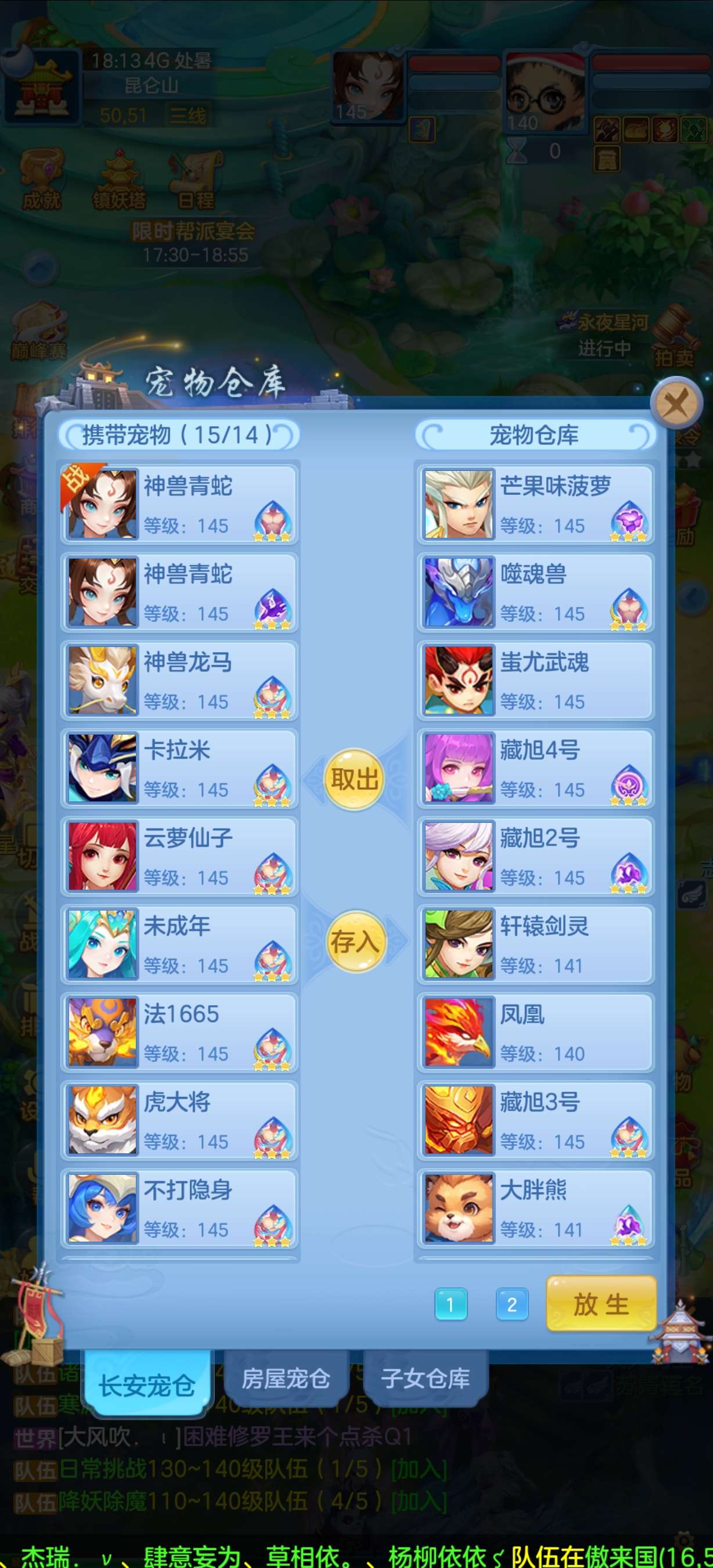Tap the 存入 button

356,941
